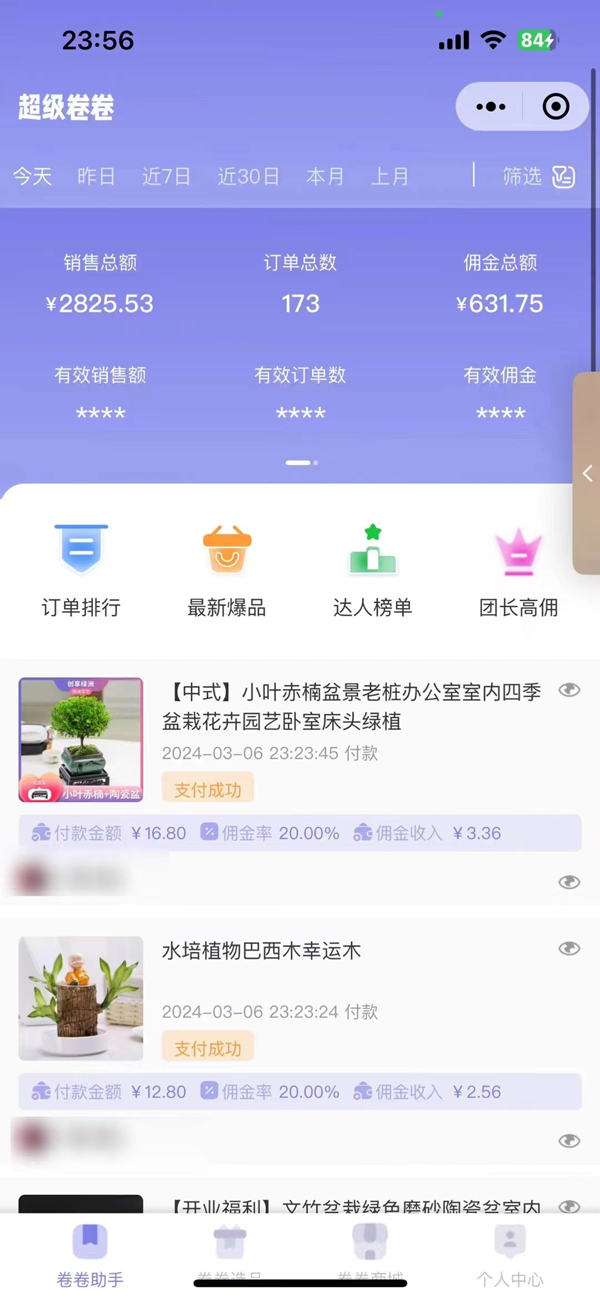This screenshot has width=600, height=1299.
Task: Switch to the 今天 date tab
Action: coord(32,177)
